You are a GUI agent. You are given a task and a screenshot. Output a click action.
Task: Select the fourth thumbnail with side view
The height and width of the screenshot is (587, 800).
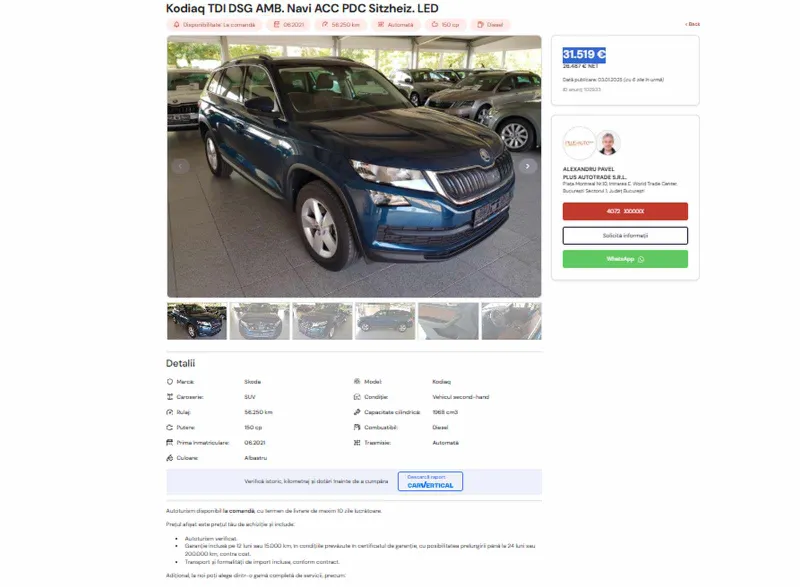pos(385,321)
